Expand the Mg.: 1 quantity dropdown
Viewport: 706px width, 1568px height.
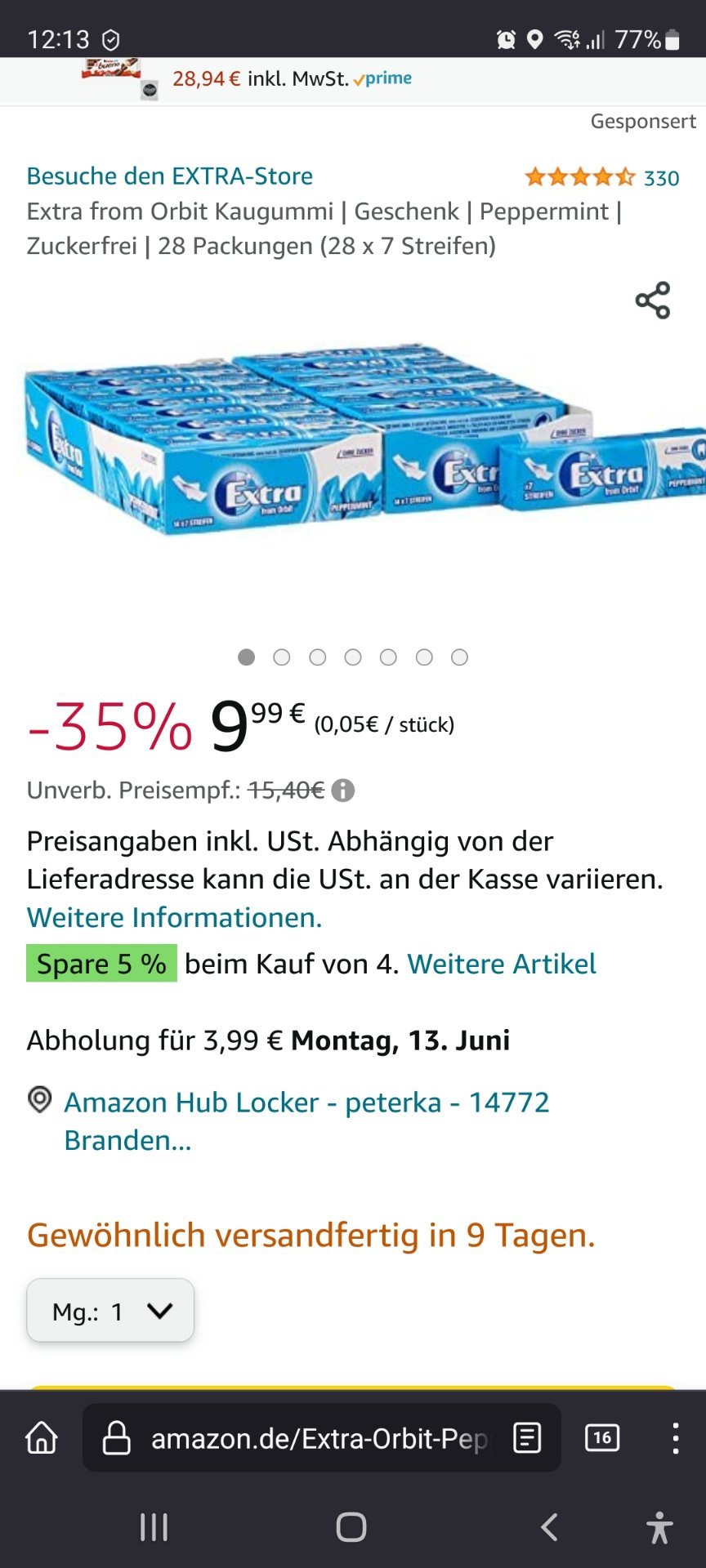pyautogui.click(x=110, y=1311)
